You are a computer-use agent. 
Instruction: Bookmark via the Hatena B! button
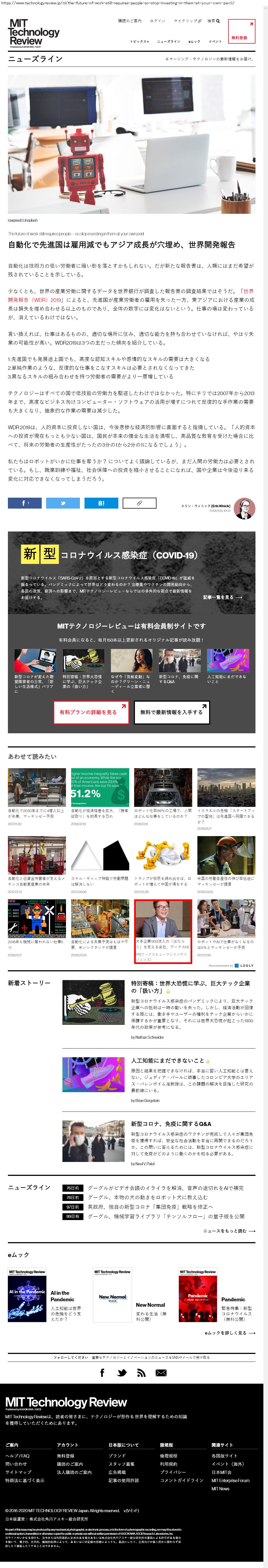click(x=101, y=503)
